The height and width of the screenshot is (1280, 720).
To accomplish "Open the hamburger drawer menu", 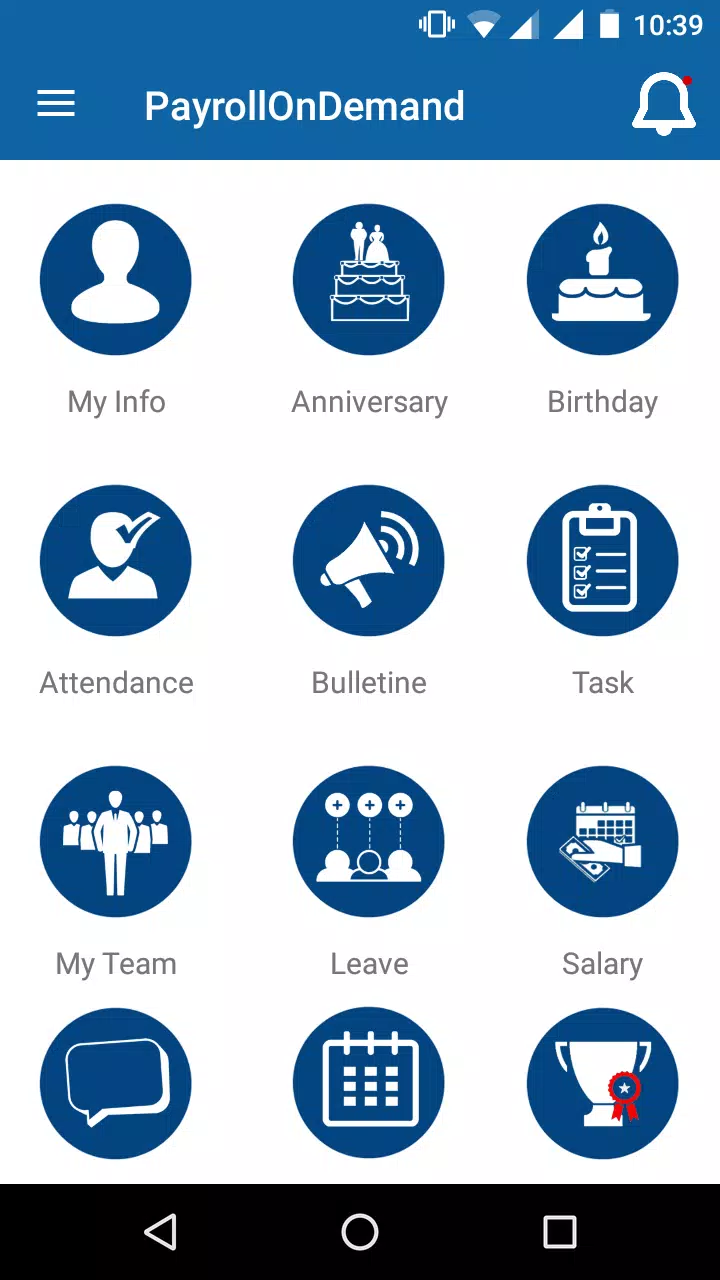I will [56, 104].
